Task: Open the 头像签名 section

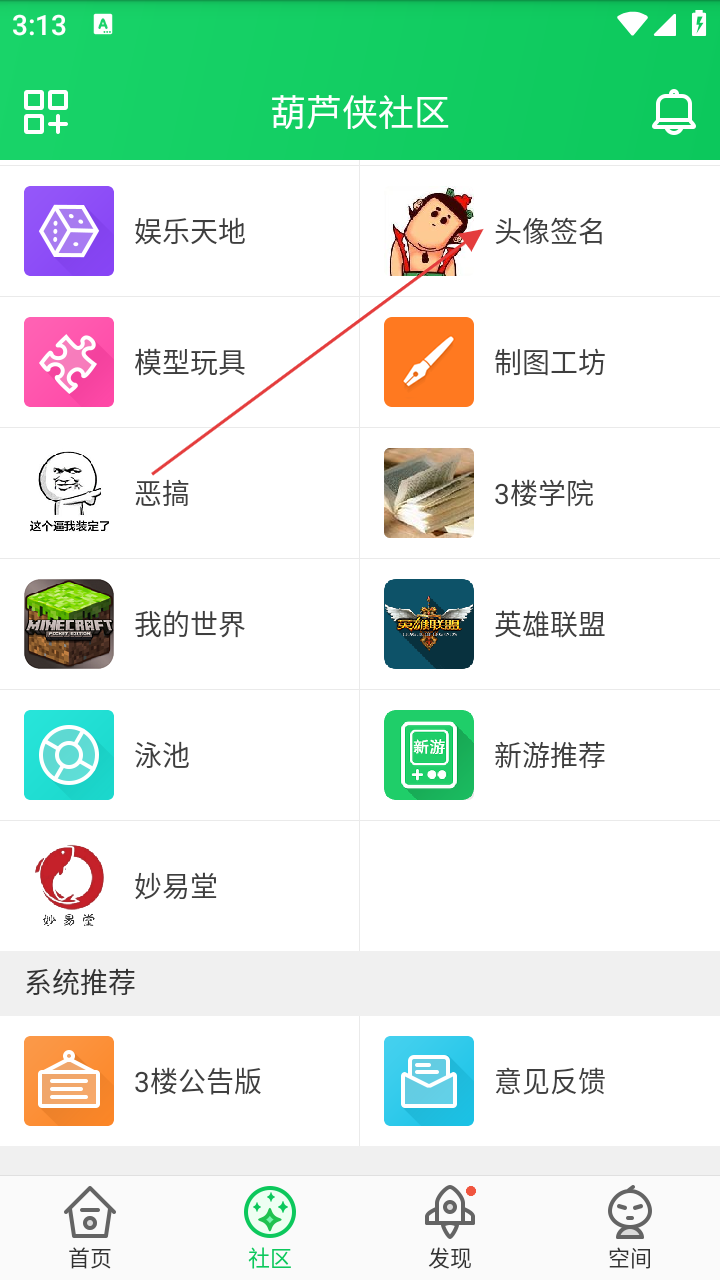Action: coord(540,231)
